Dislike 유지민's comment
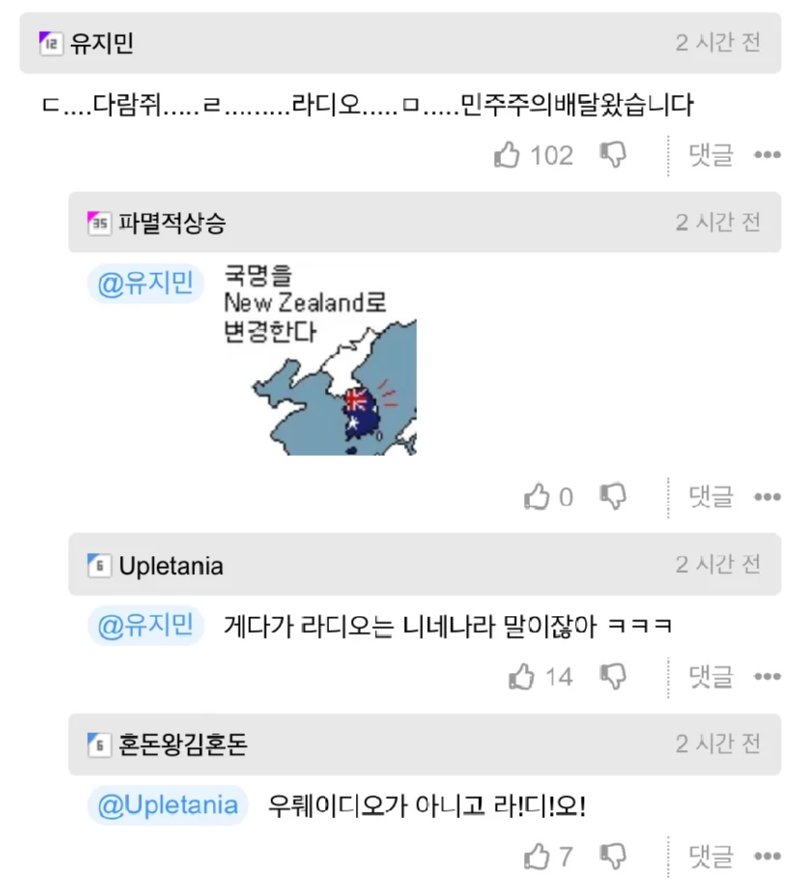 click(x=612, y=155)
